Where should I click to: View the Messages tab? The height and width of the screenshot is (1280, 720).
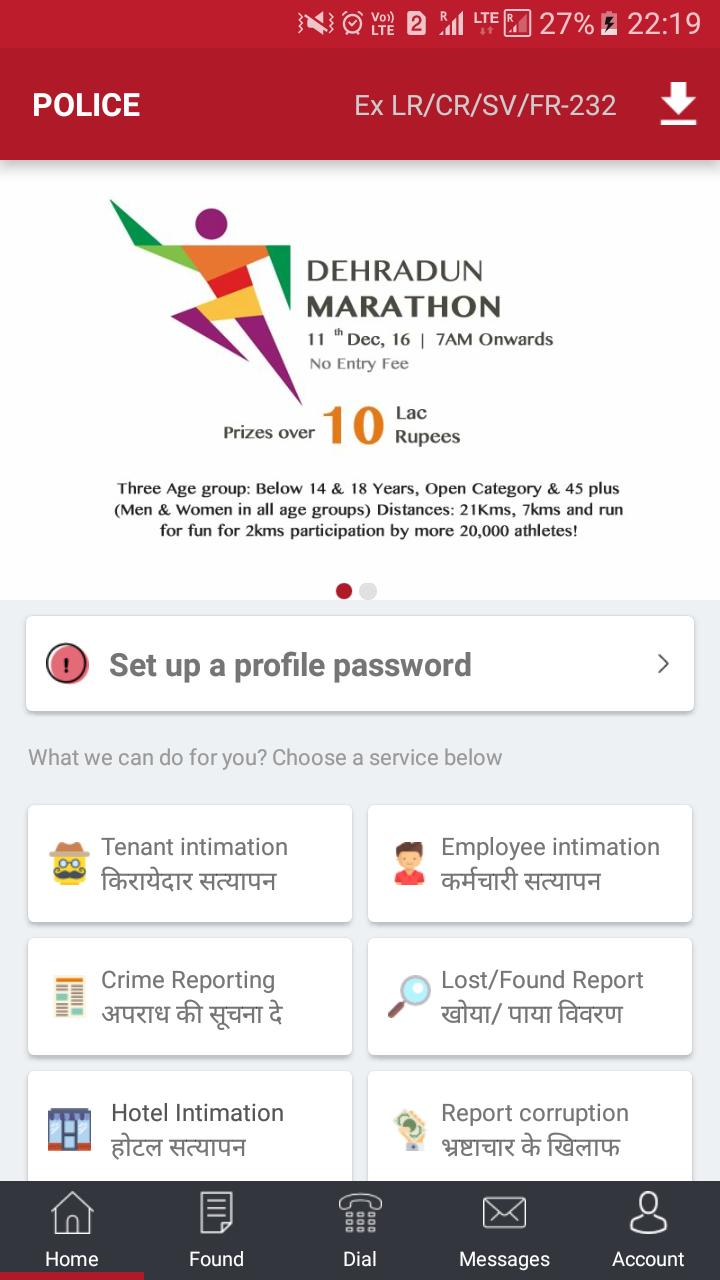504,1230
